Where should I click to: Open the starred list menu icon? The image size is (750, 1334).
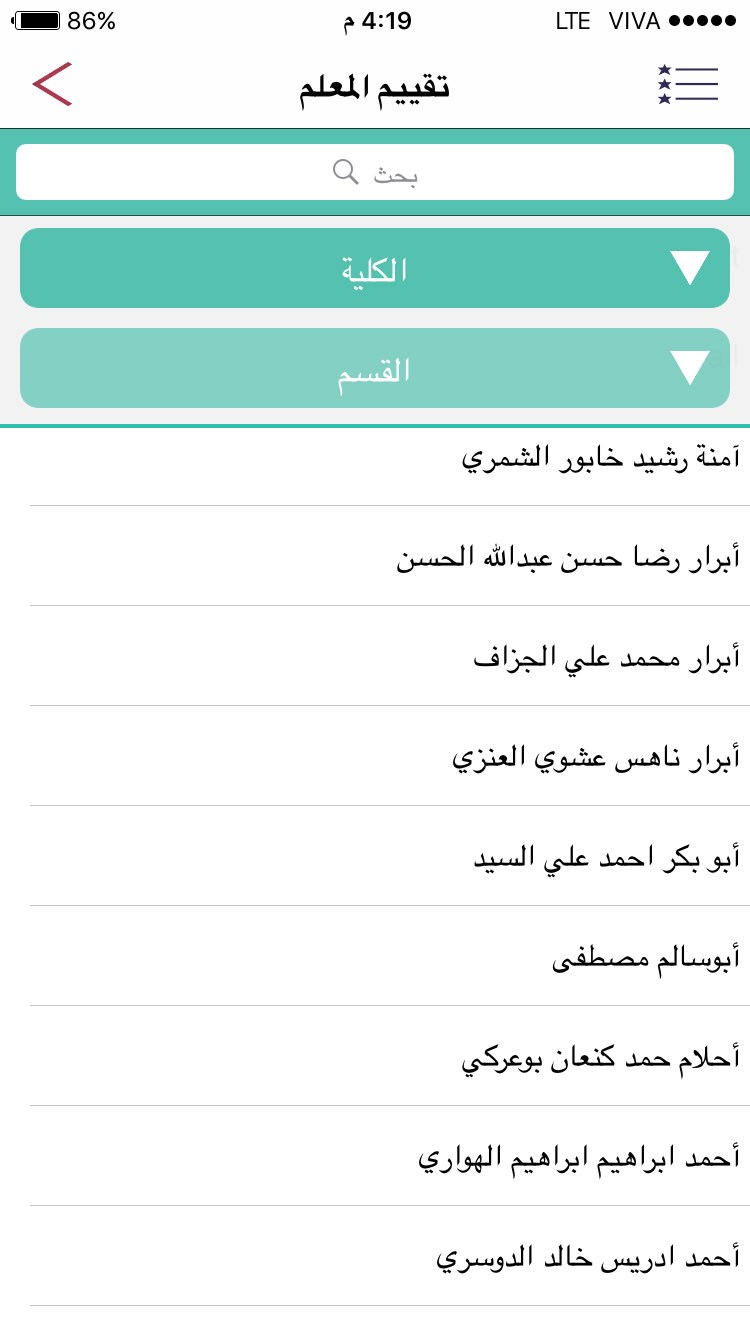click(x=687, y=84)
